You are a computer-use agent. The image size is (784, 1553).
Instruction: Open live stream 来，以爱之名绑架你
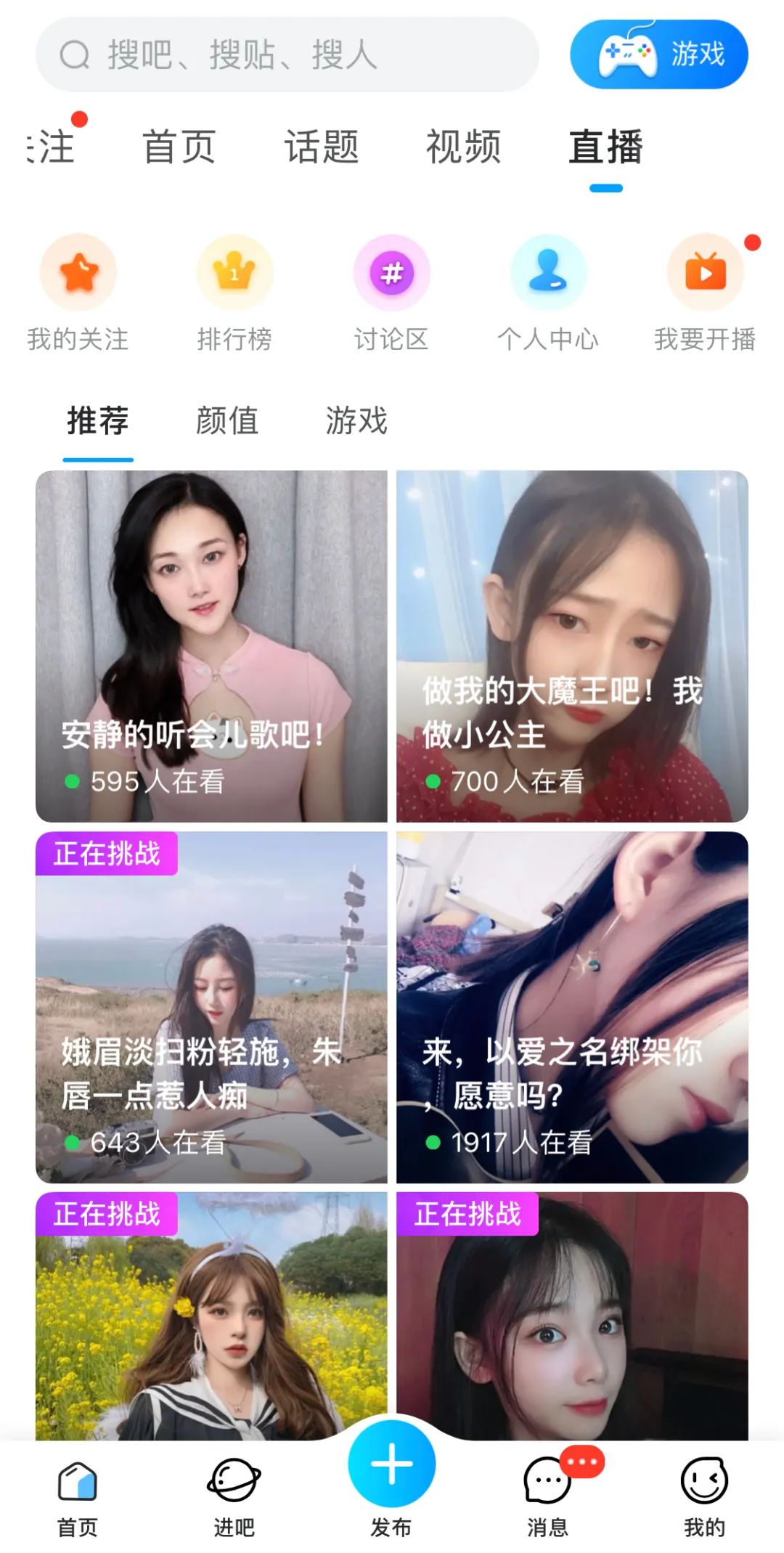click(x=572, y=1007)
